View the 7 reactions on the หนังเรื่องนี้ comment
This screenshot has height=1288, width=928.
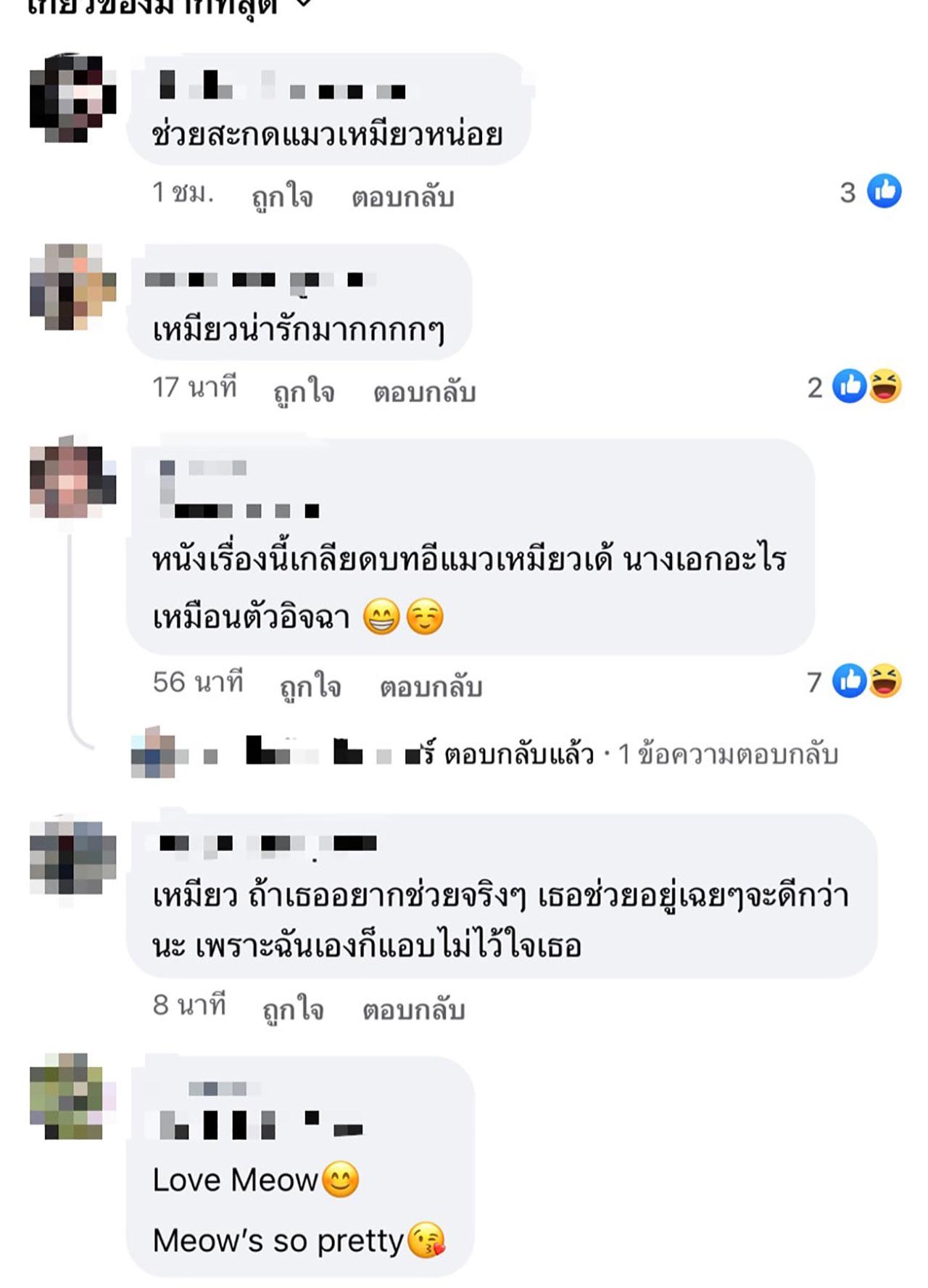point(855,681)
